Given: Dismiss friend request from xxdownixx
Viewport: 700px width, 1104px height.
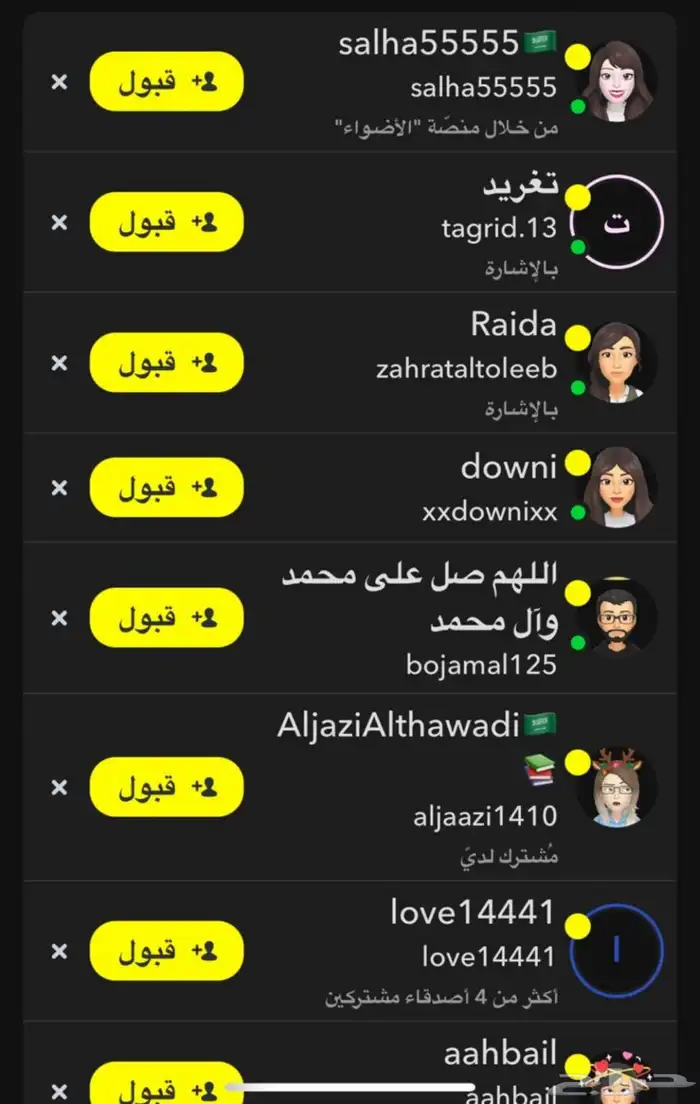Looking at the screenshot, I should 59,487.
